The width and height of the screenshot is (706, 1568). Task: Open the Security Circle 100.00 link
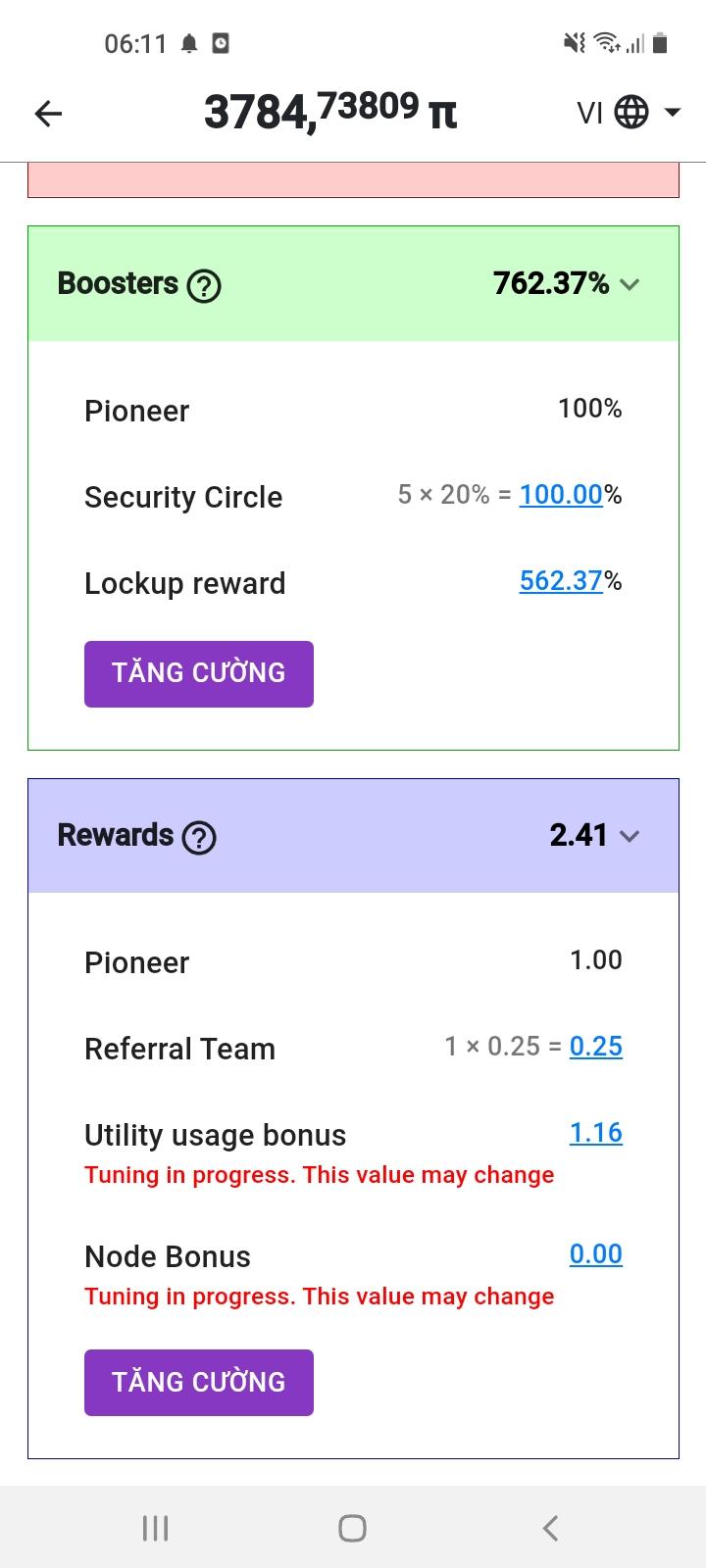point(560,495)
